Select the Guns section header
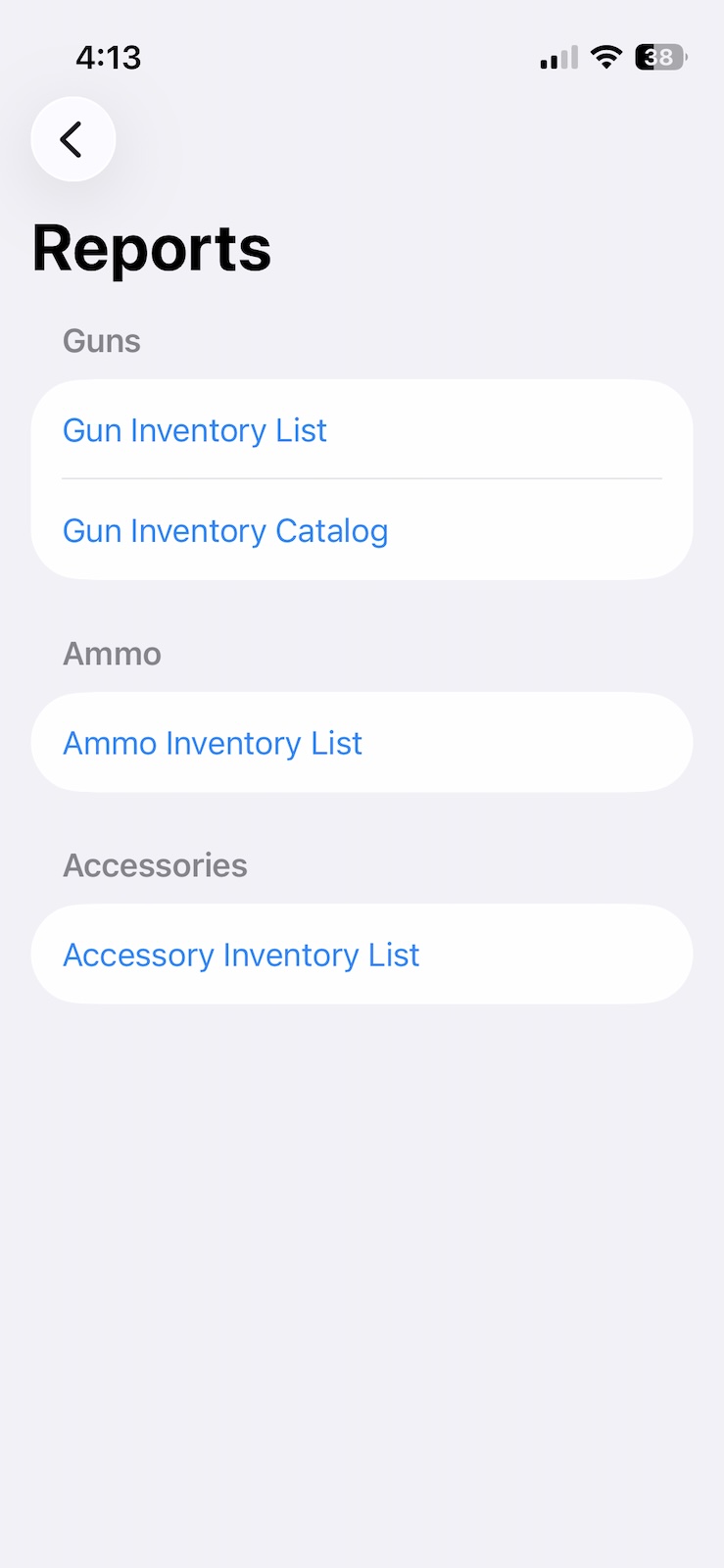Viewport: 724px width, 1568px height. pos(101,340)
